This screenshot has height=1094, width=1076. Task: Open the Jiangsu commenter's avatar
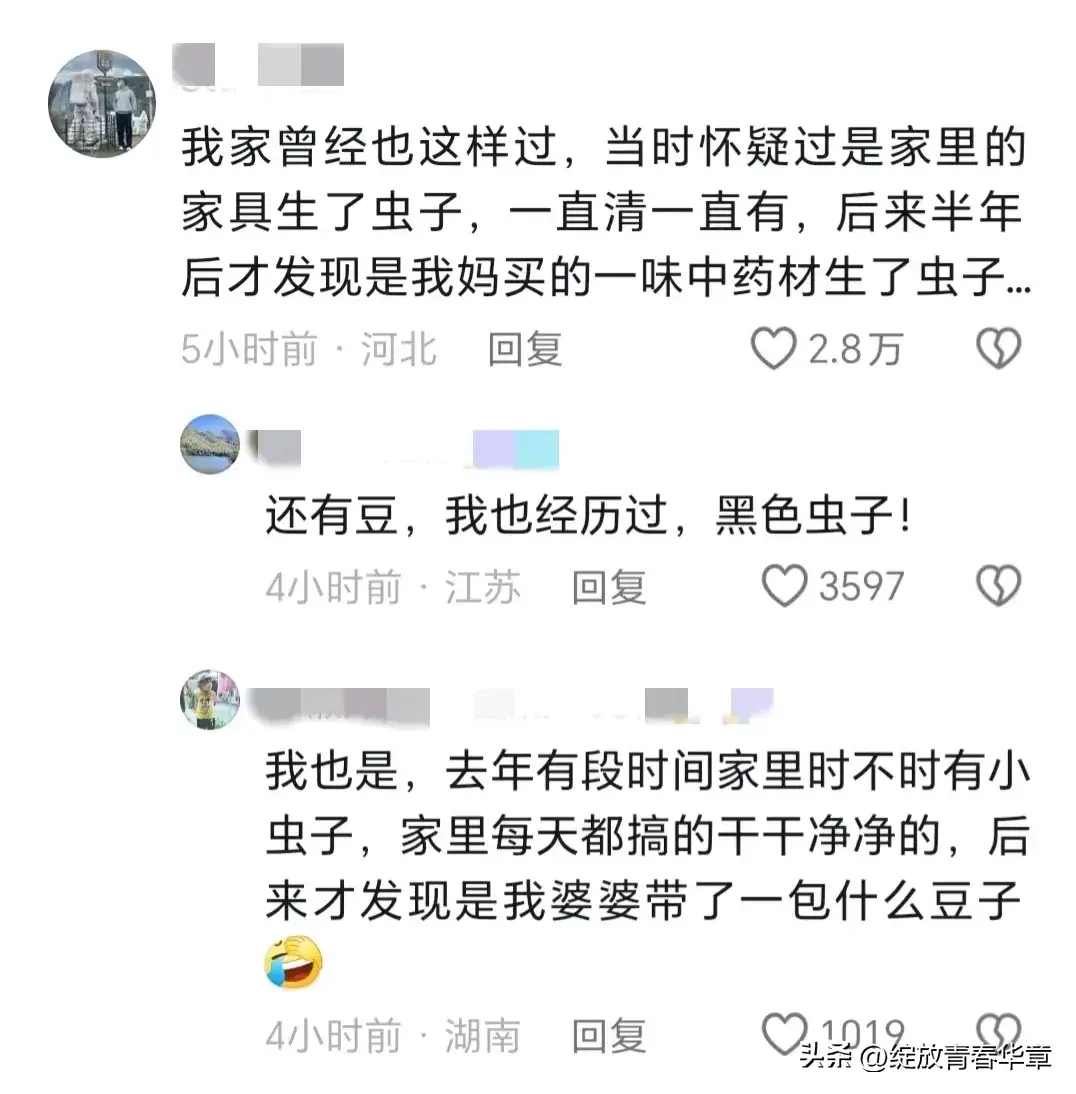point(210,444)
